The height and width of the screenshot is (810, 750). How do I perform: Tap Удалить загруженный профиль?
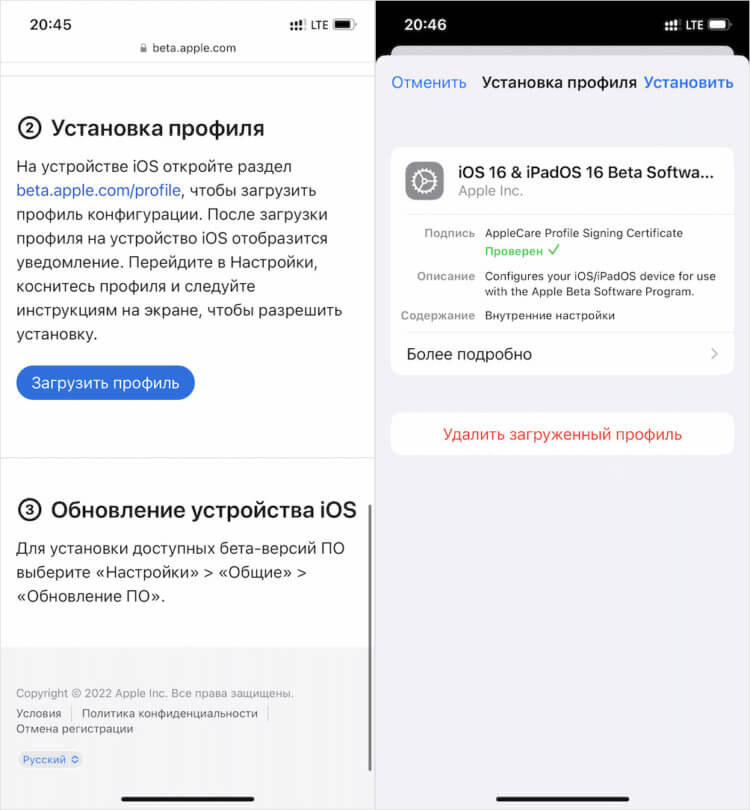(562, 434)
